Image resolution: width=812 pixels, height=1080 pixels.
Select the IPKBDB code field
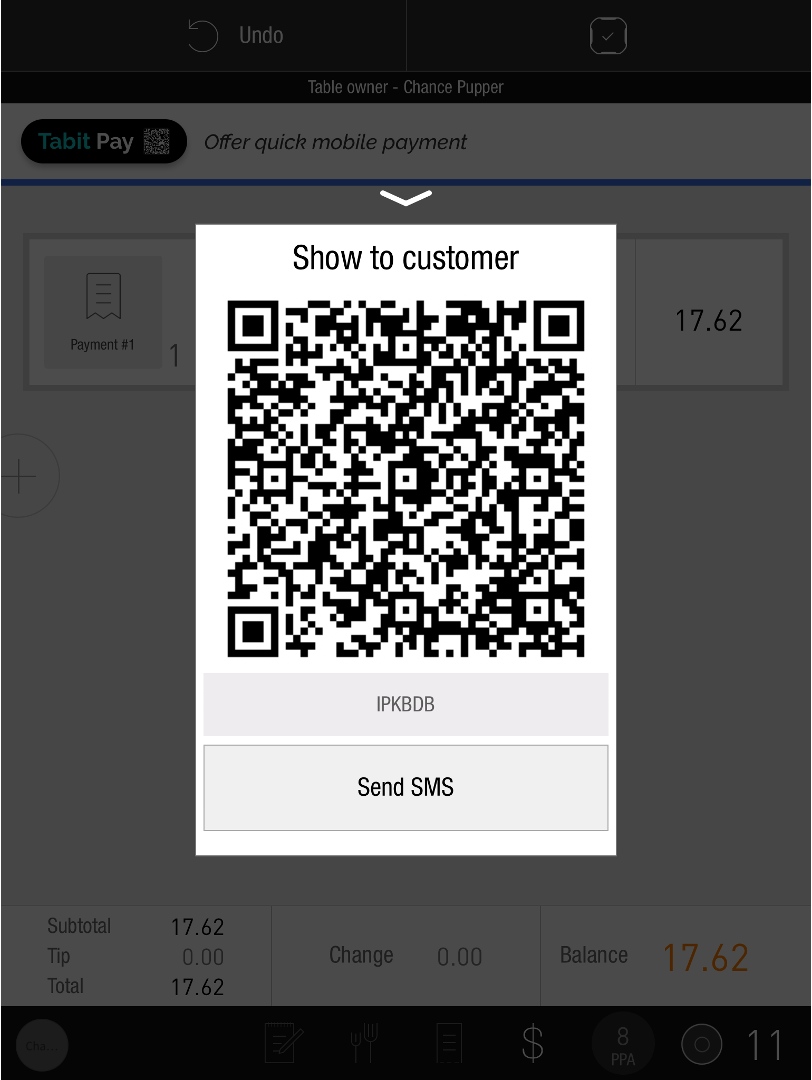pyautogui.click(x=405, y=704)
